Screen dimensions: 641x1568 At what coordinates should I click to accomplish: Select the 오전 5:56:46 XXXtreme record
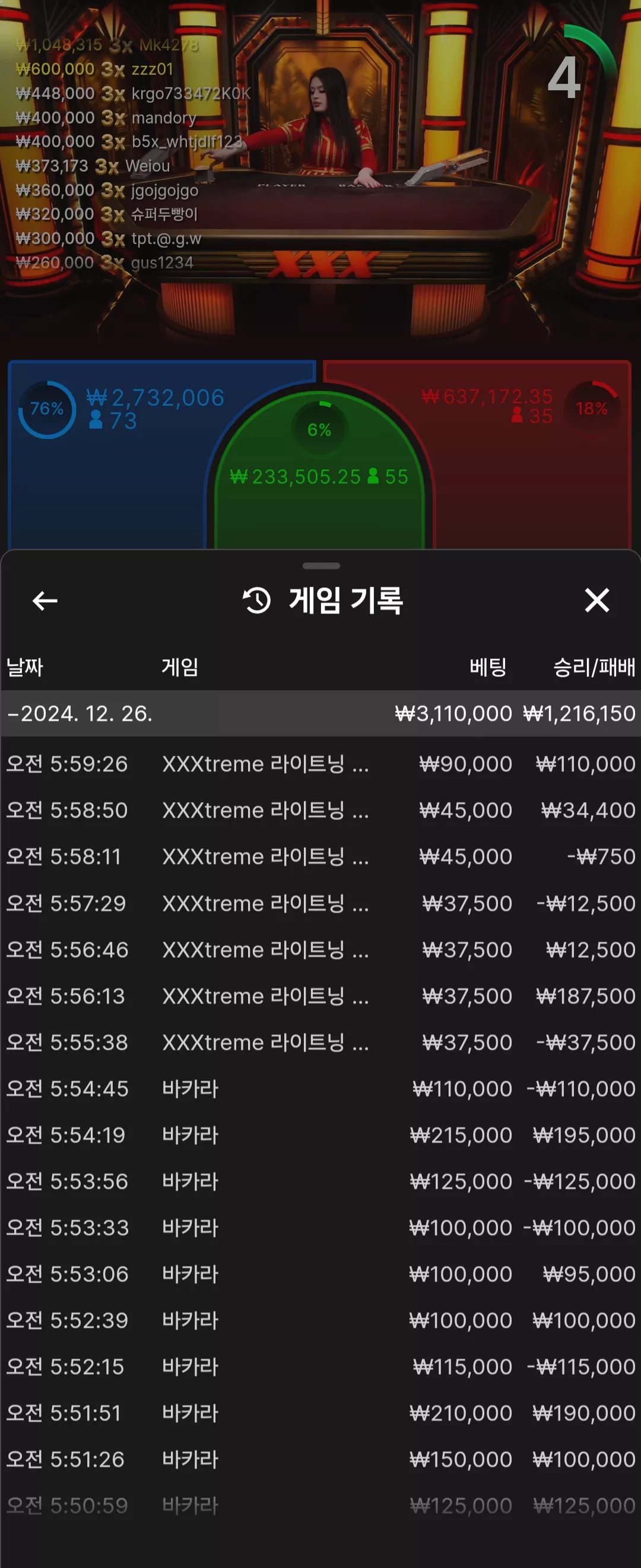(x=320, y=950)
